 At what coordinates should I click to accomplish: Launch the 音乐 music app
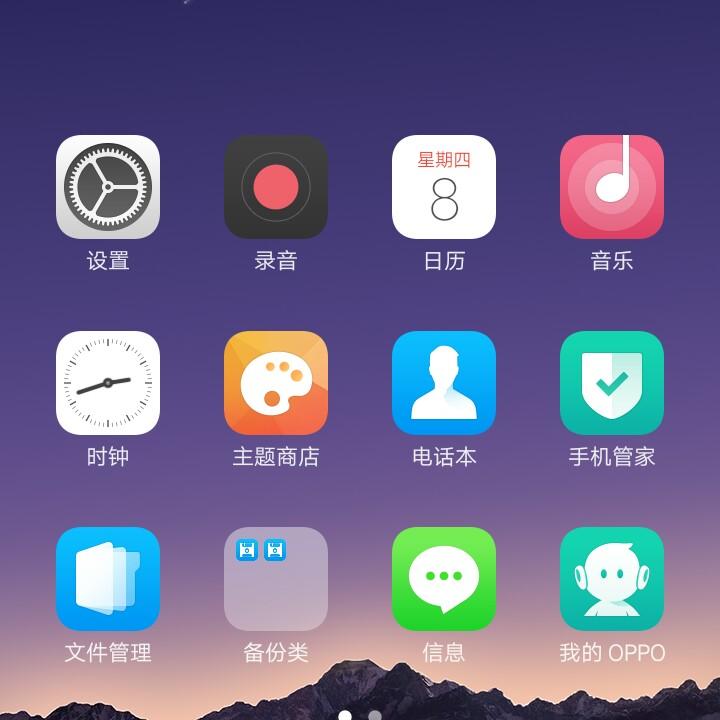click(612, 187)
